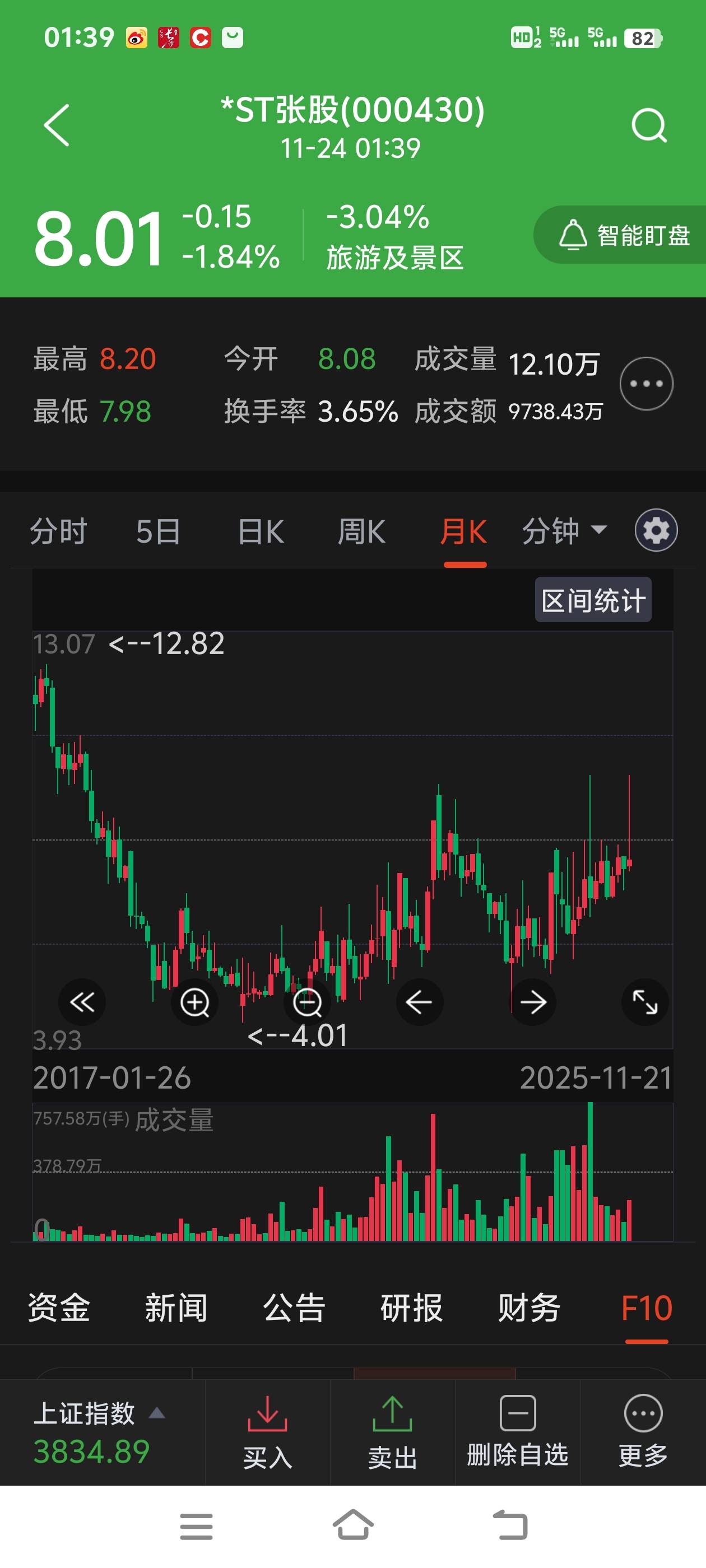Open the 分钟 interval dropdown
This screenshot has height=1568, width=706.
(564, 531)
